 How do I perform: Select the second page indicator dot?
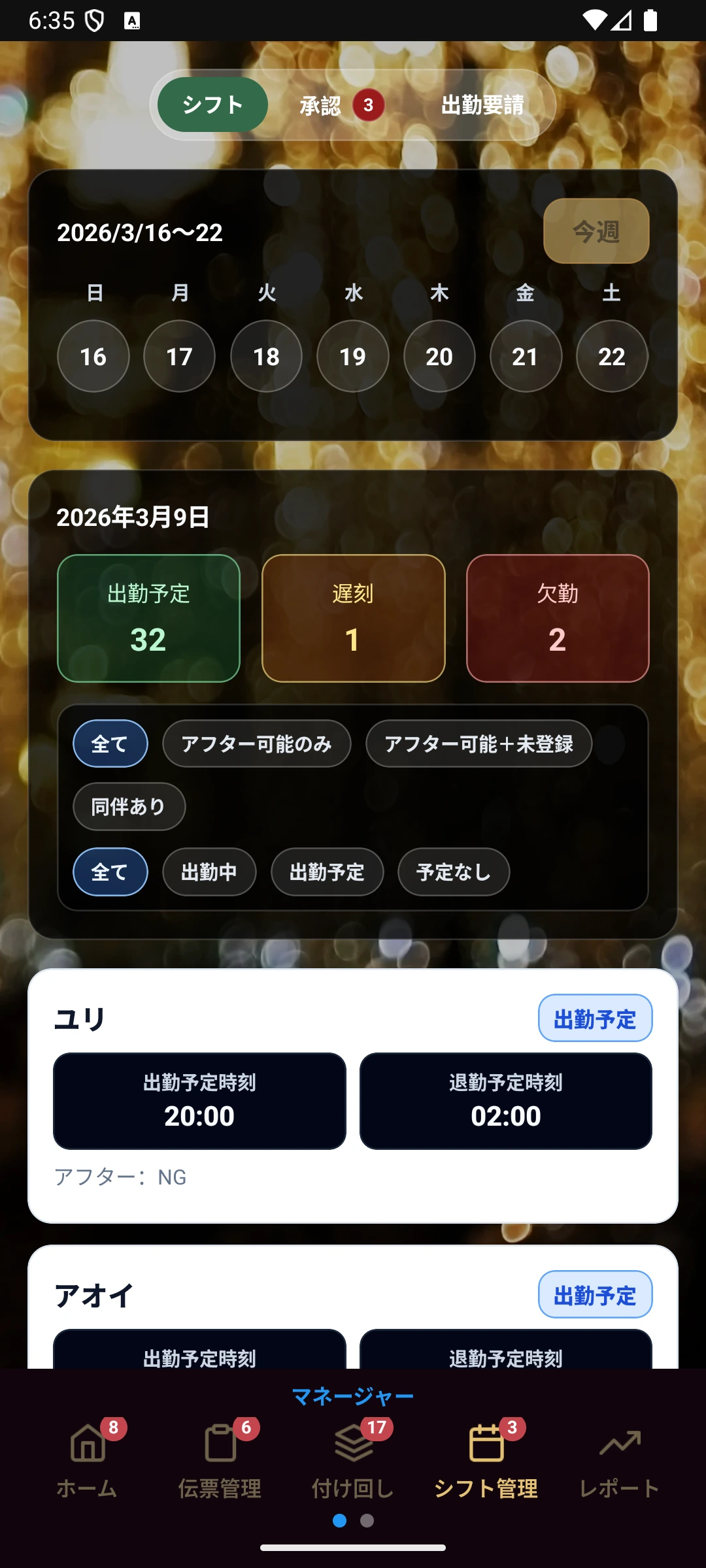(x=366, y=1519)
